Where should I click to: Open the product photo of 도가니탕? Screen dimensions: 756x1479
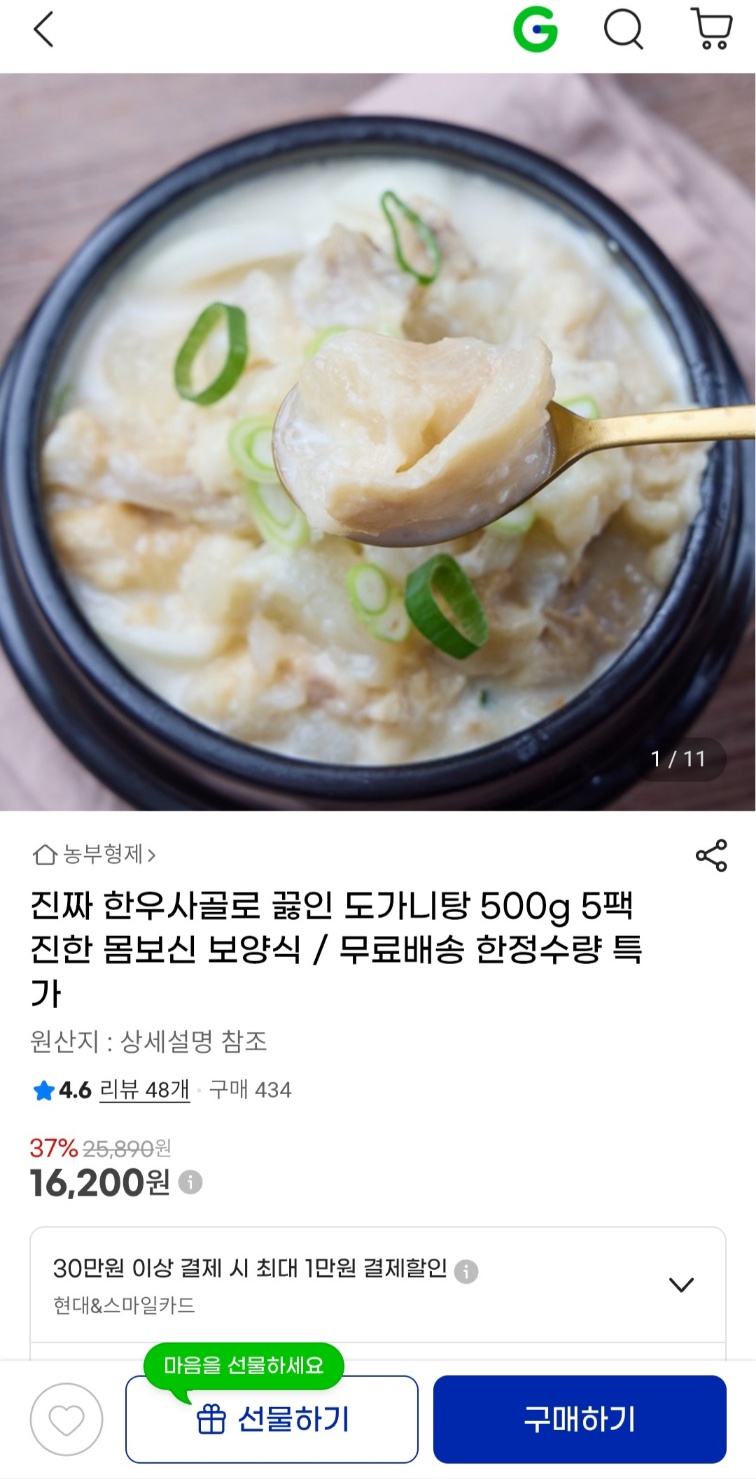click(378, 440)
